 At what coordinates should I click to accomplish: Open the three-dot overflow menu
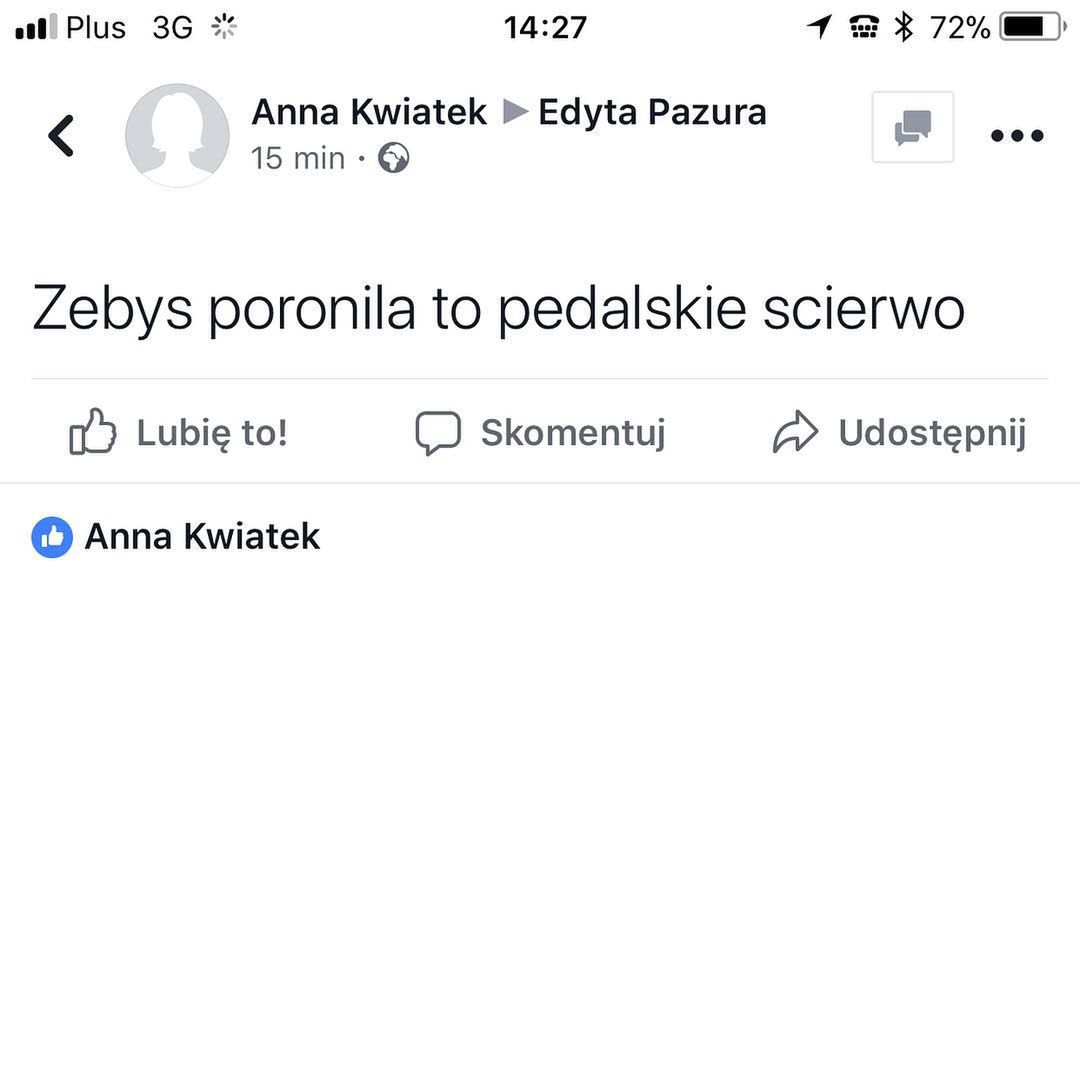click(x=1017, y=136)
